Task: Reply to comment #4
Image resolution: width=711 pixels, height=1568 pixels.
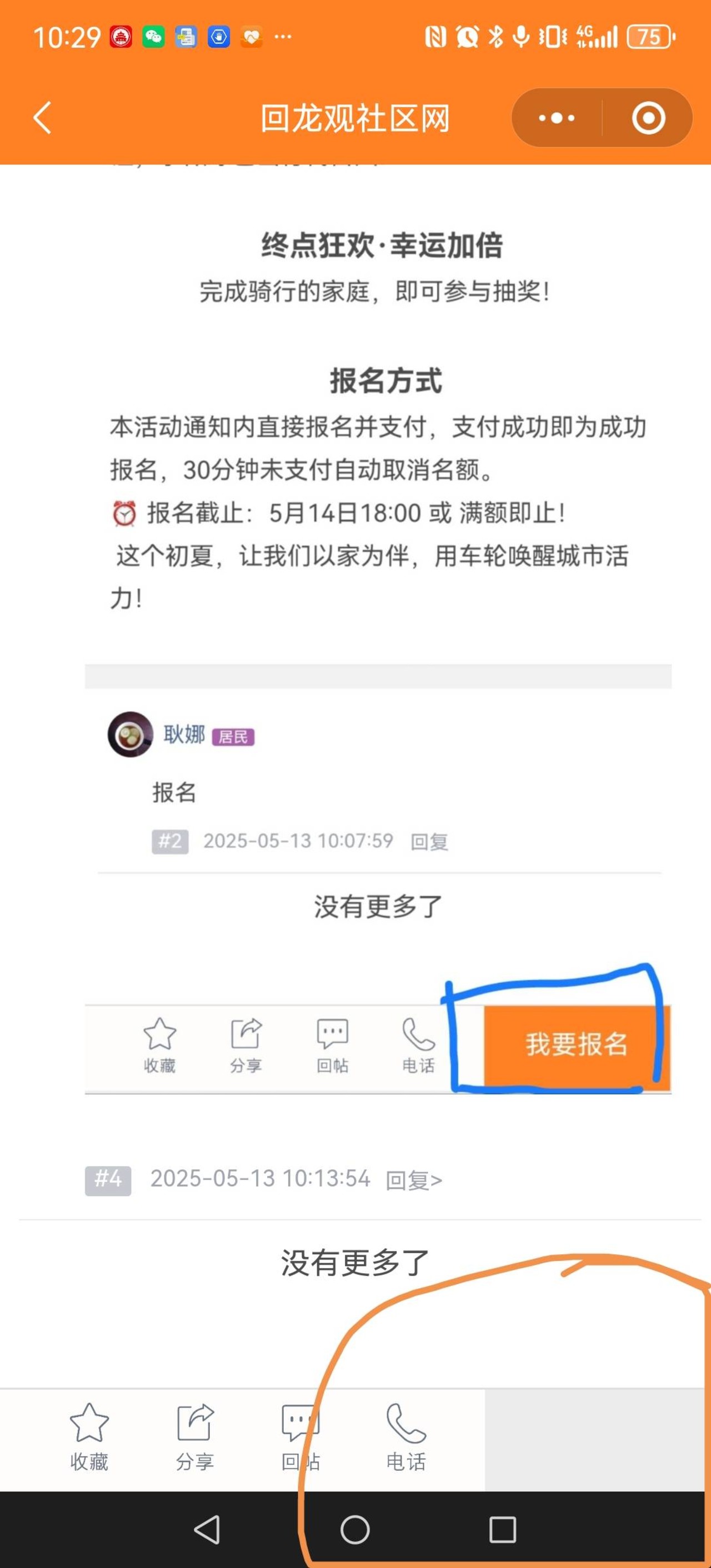Action: [x=414, y=1180]
